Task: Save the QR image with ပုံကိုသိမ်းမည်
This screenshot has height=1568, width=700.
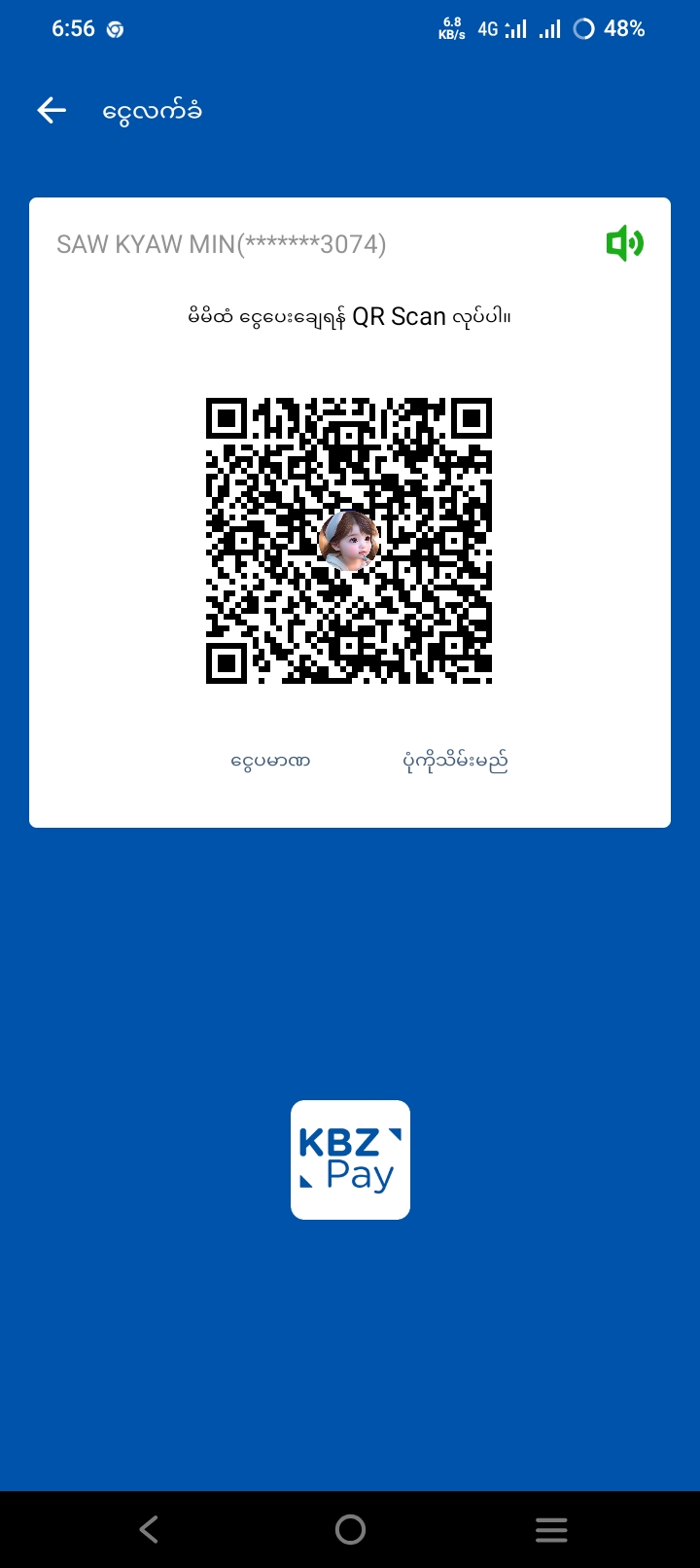Action: [x=455, y=761]
